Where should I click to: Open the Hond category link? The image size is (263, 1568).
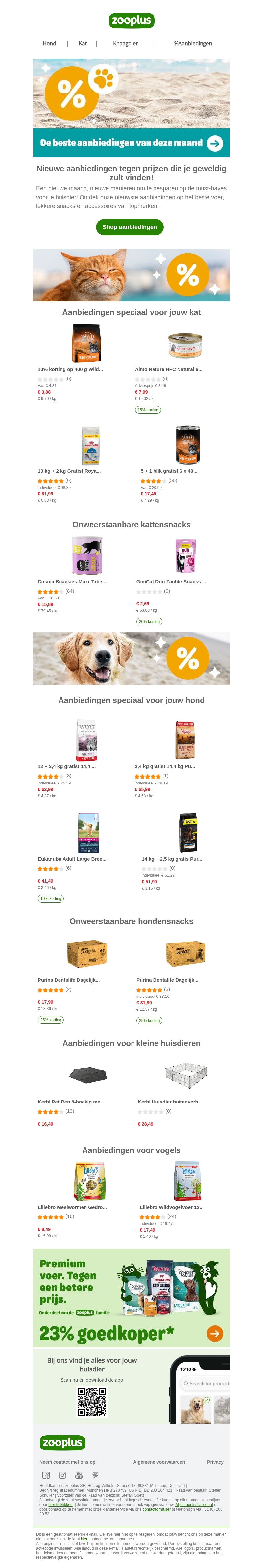[x=49, y=44]
